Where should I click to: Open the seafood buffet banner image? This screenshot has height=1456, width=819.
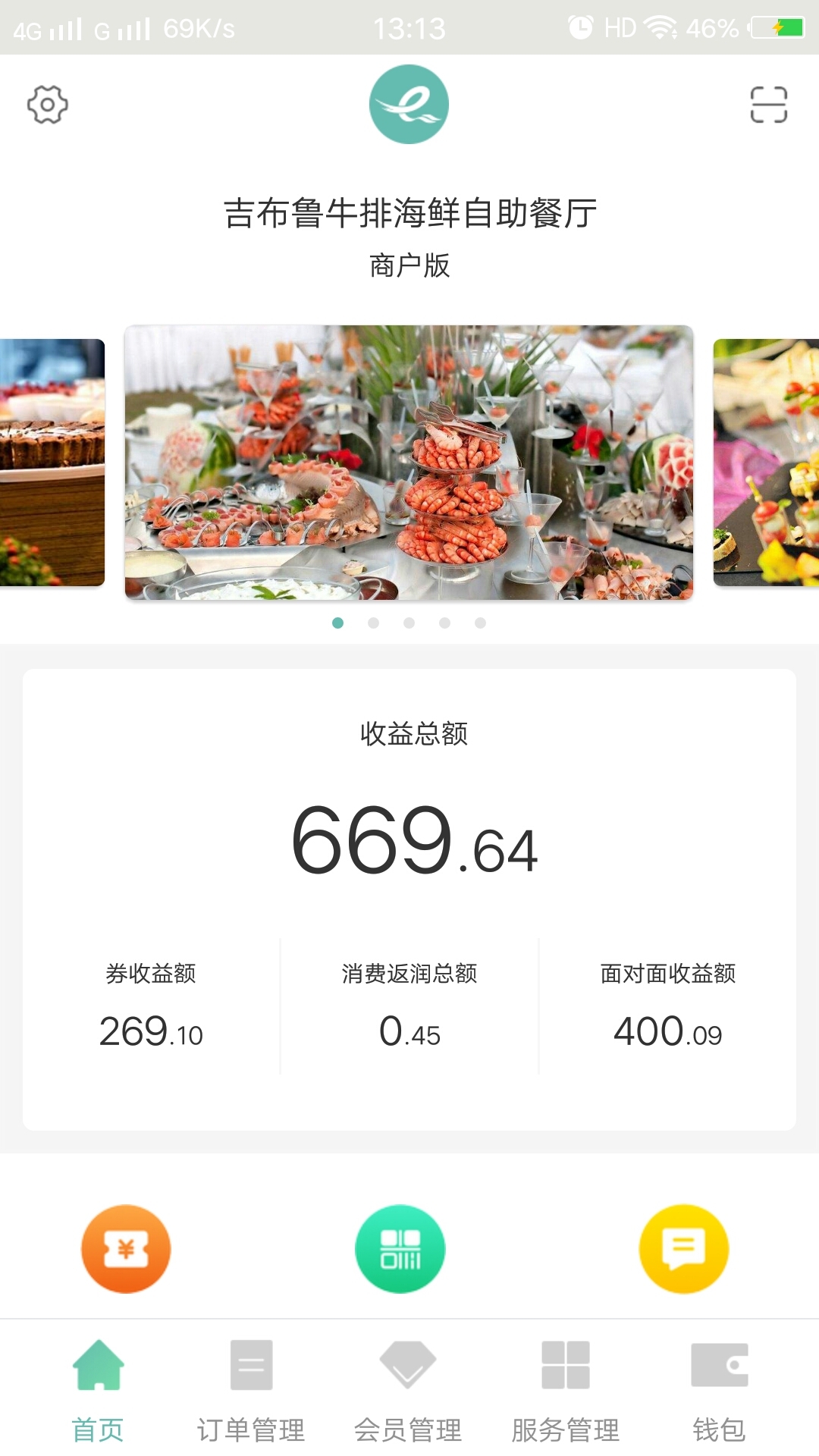tap(409, 463)
